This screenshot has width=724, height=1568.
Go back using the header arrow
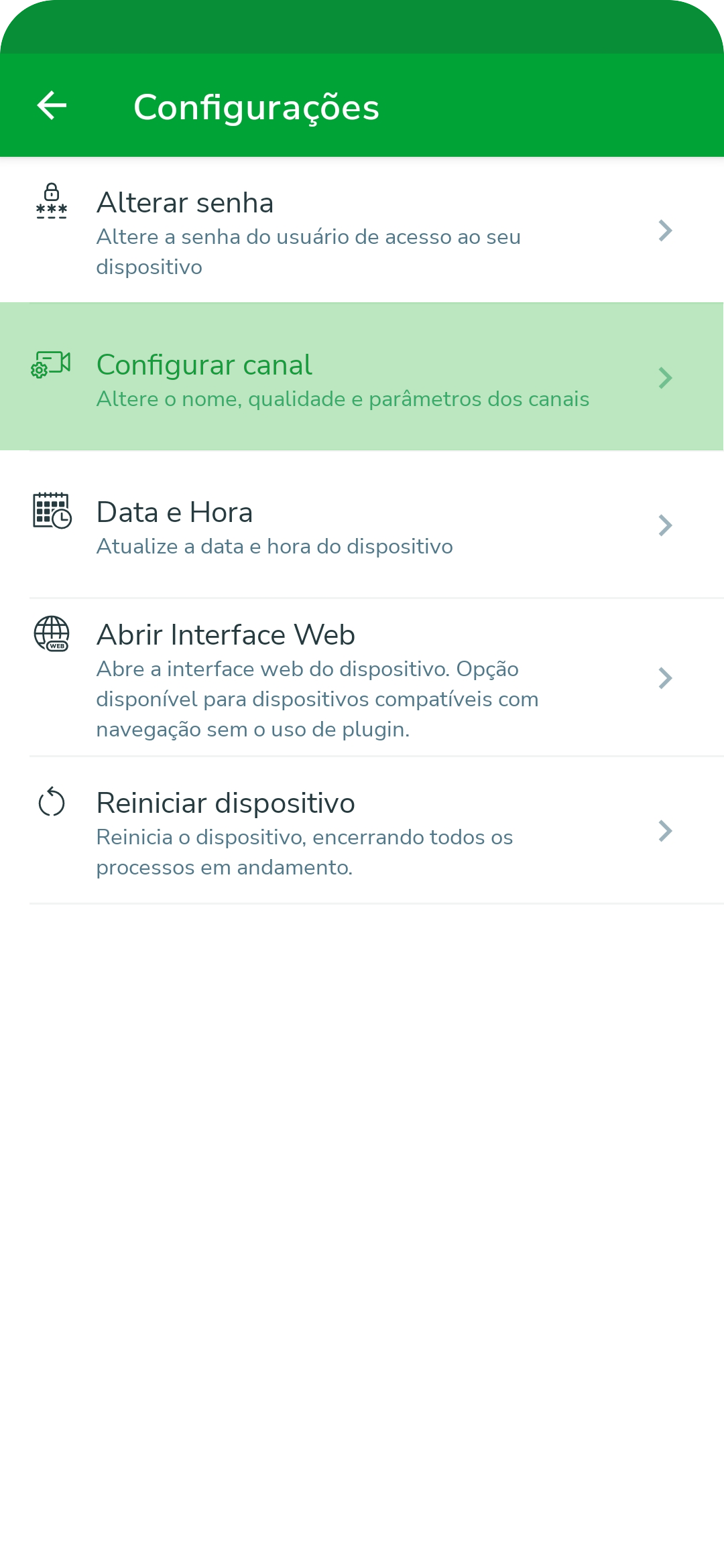point(52,106)
